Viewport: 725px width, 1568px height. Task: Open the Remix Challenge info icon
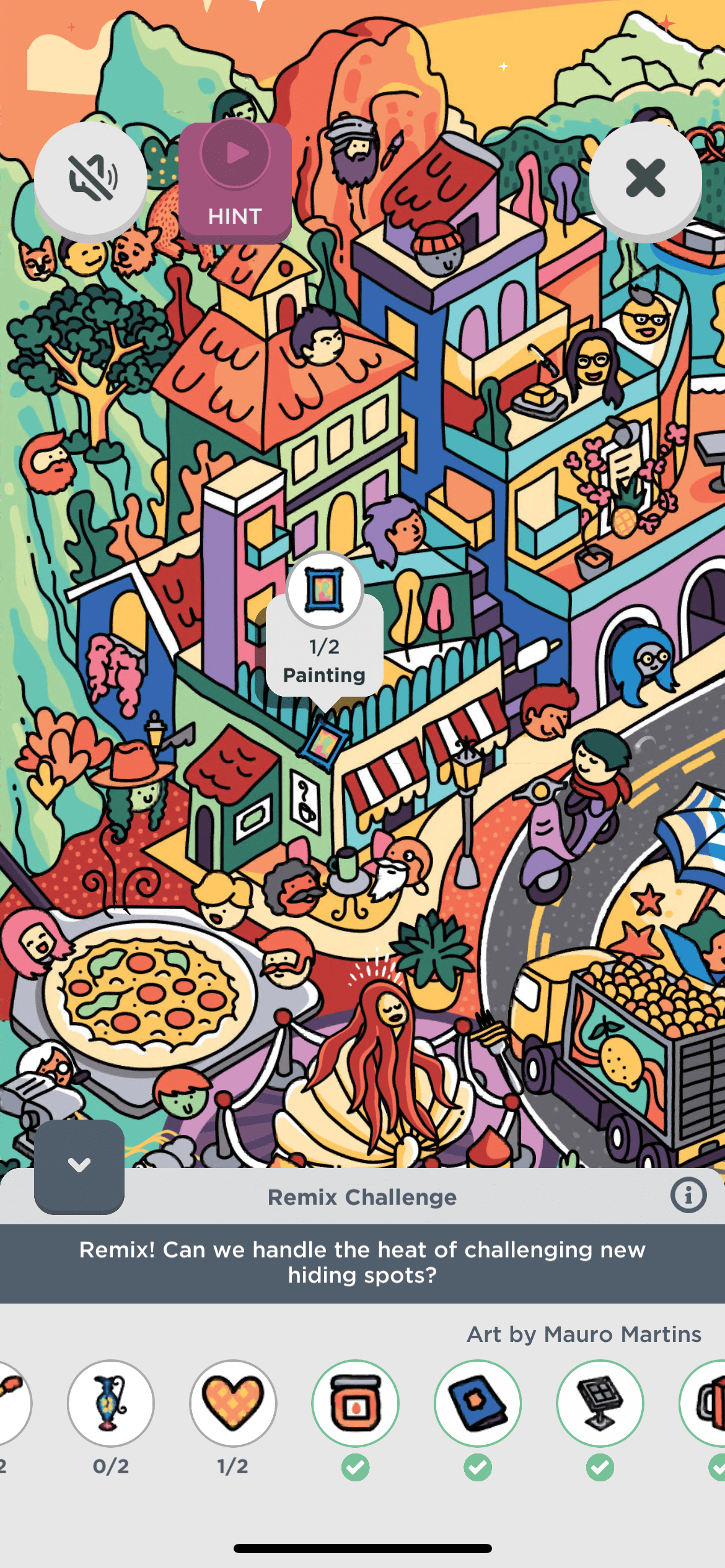688,1195
